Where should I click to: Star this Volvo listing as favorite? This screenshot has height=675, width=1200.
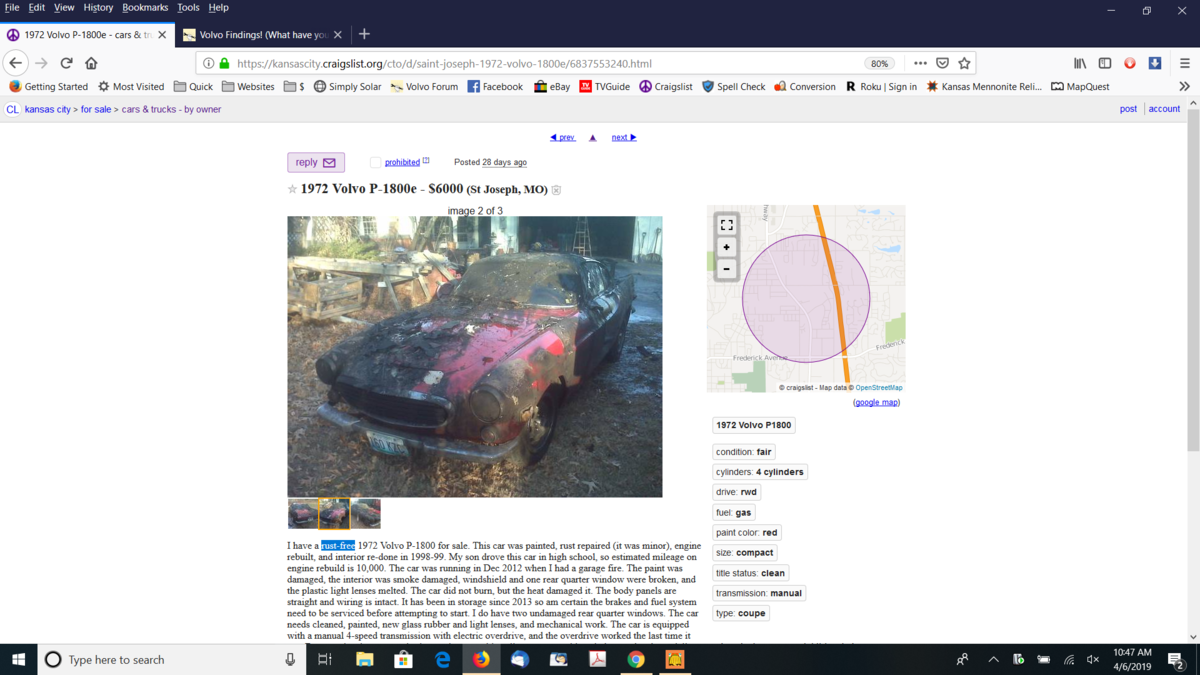[x=292, y=189]
